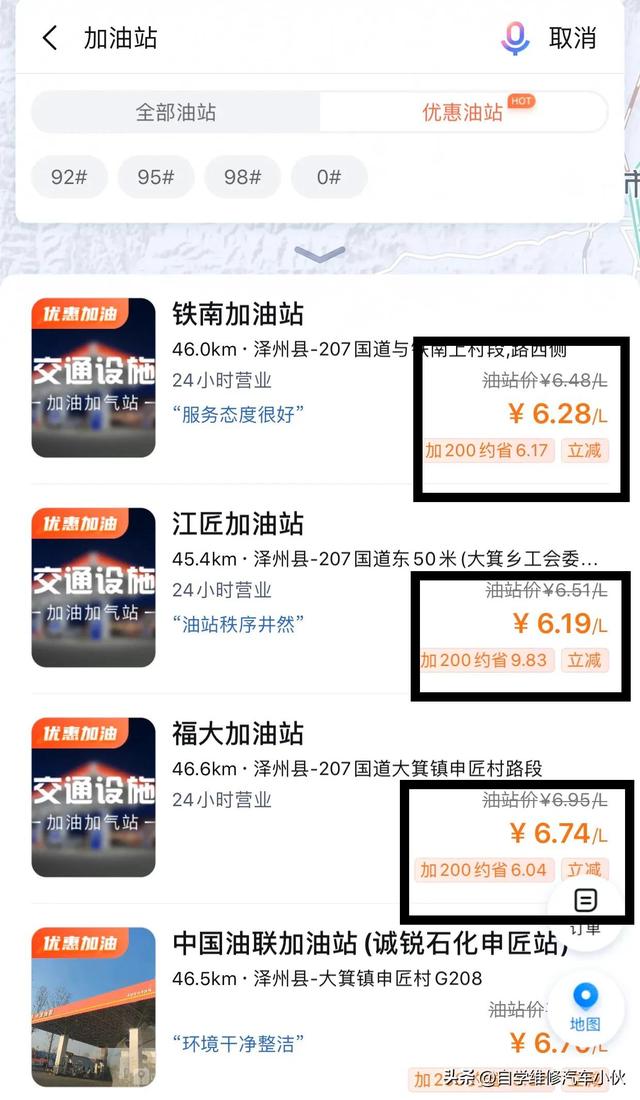640x1100 pixels.
Task: Go back with the back arrow
Action: (49, 37)
